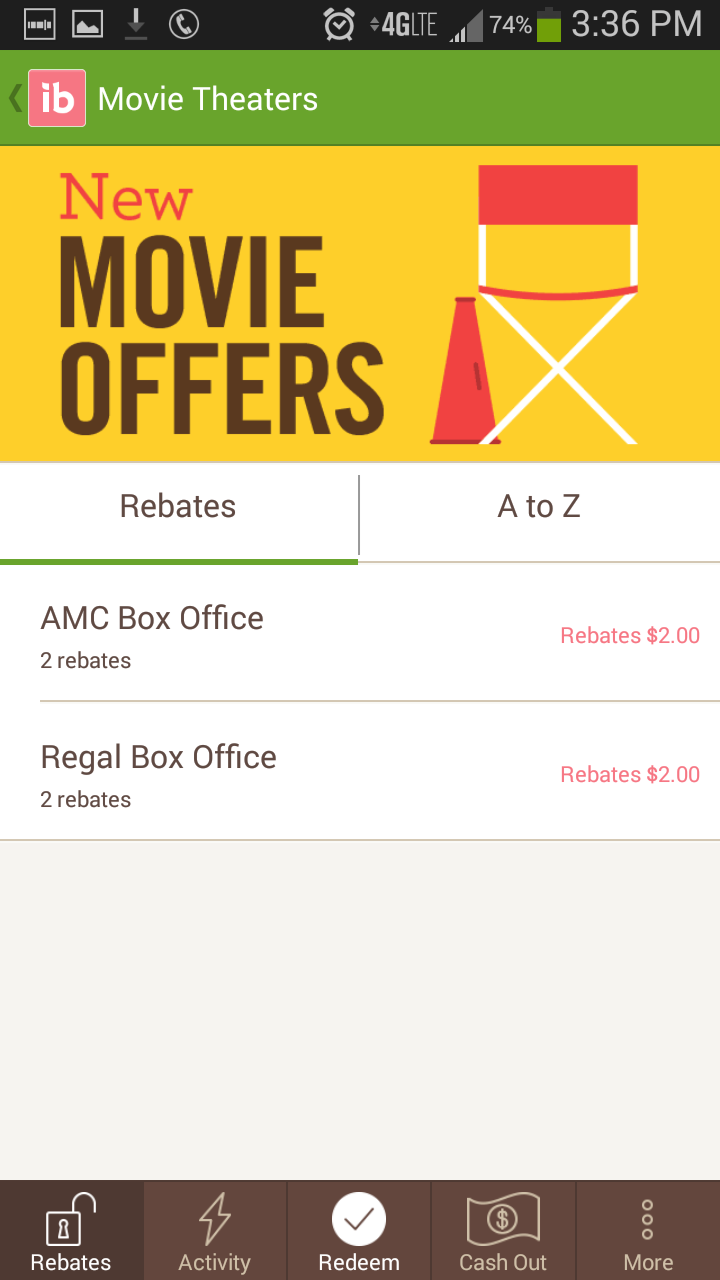Open the Cash Out tab
Image resolution: width=720 pixels, height=1280 pixels.
coord(503,1231)
